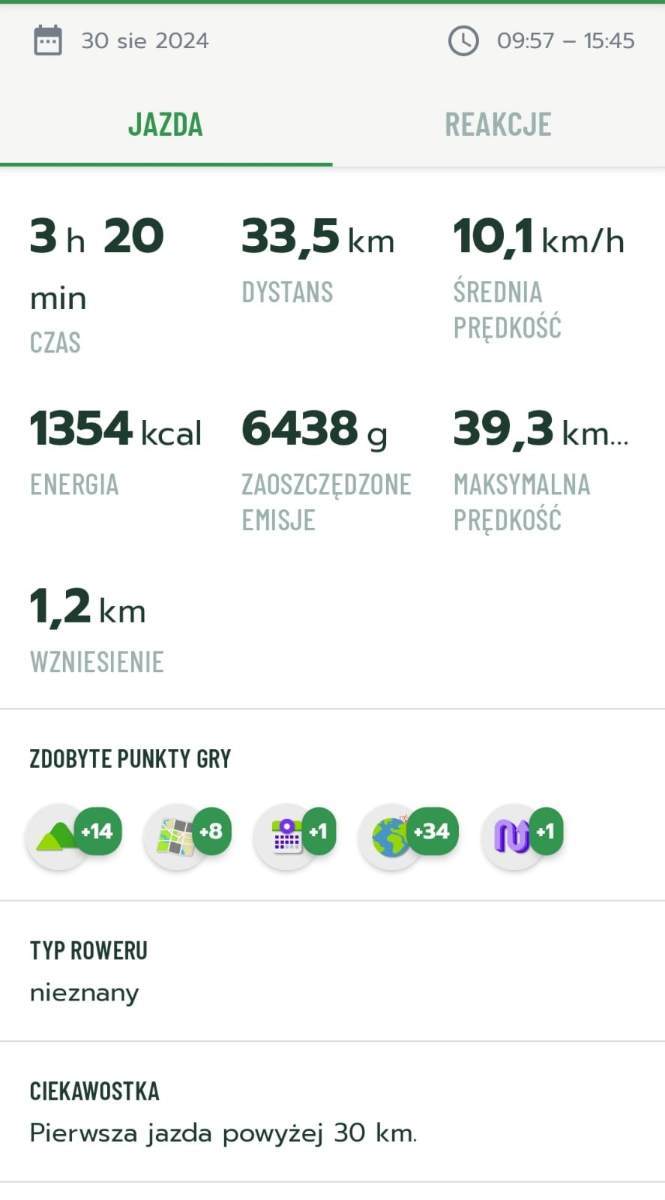The height and width of the screenshot is (1200, 665).
Task: Switch to the Reakcje tab
Action: tap(498, 124)
